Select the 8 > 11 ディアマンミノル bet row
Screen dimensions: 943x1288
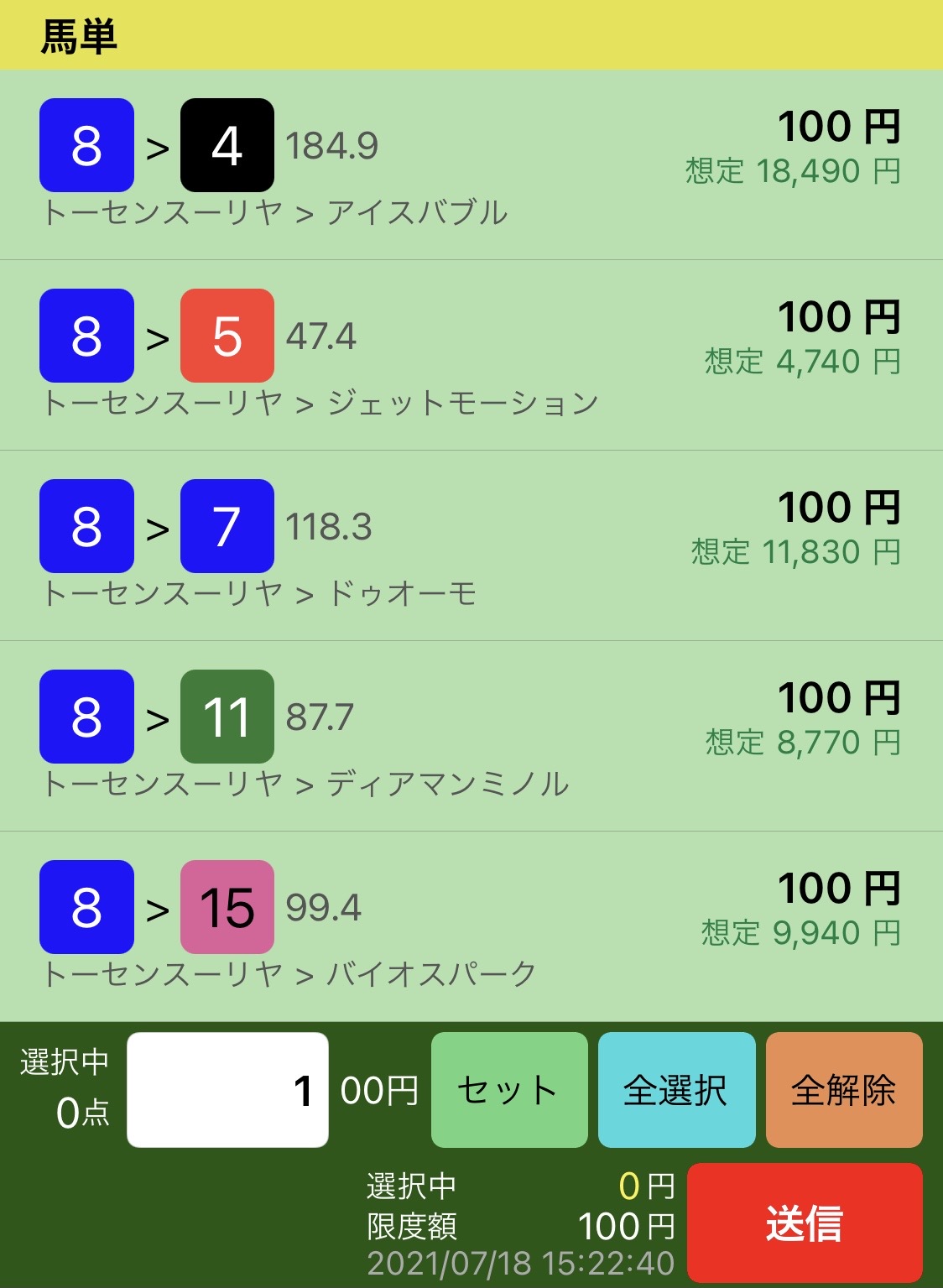[470, 736]
